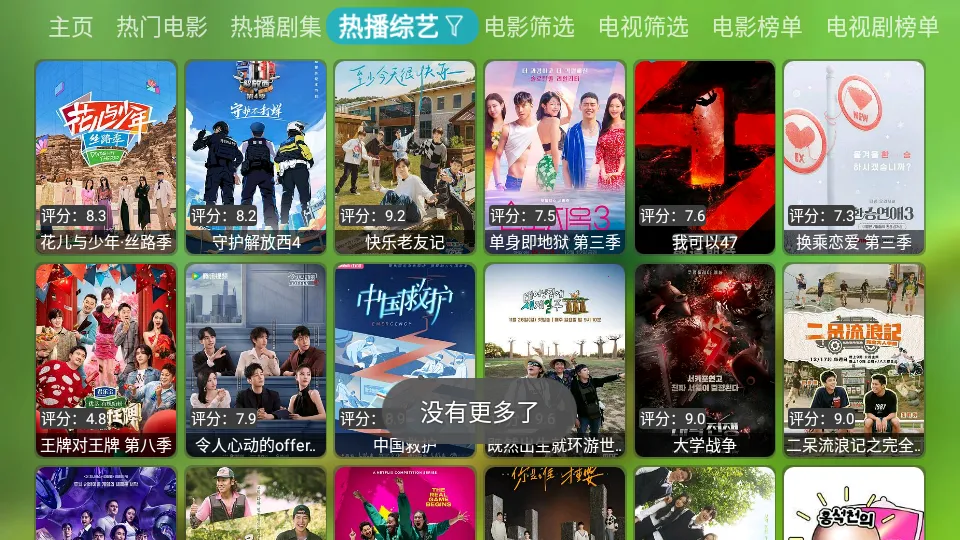Switch to 热播剧集 tab
The height and width of the screenshot is (540, 960).
coord(276,27)
